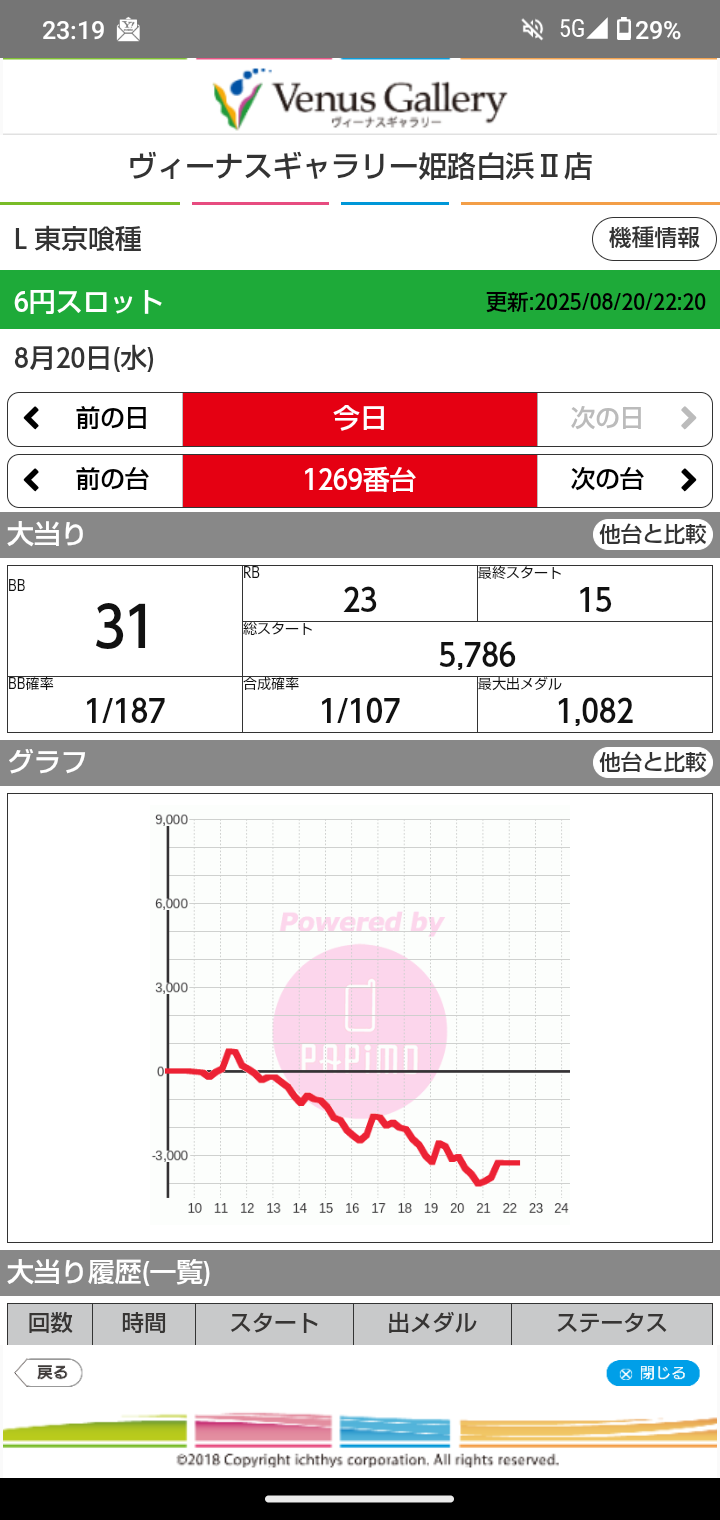Tap the 戻る back button
Screen dimensions: 720x1520
[x=49, y=1373]
